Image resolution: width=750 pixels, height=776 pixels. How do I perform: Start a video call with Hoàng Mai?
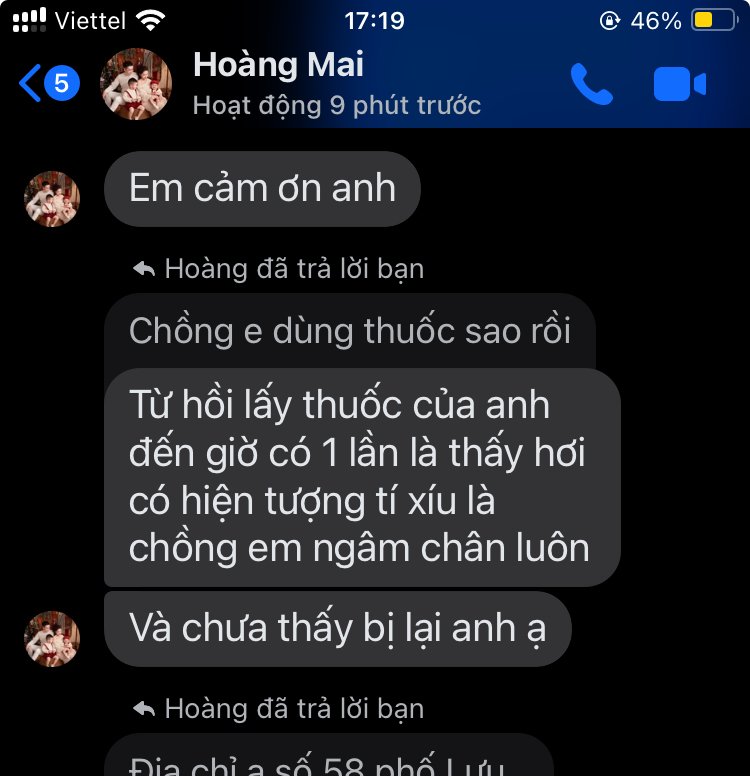click(680, 84)
